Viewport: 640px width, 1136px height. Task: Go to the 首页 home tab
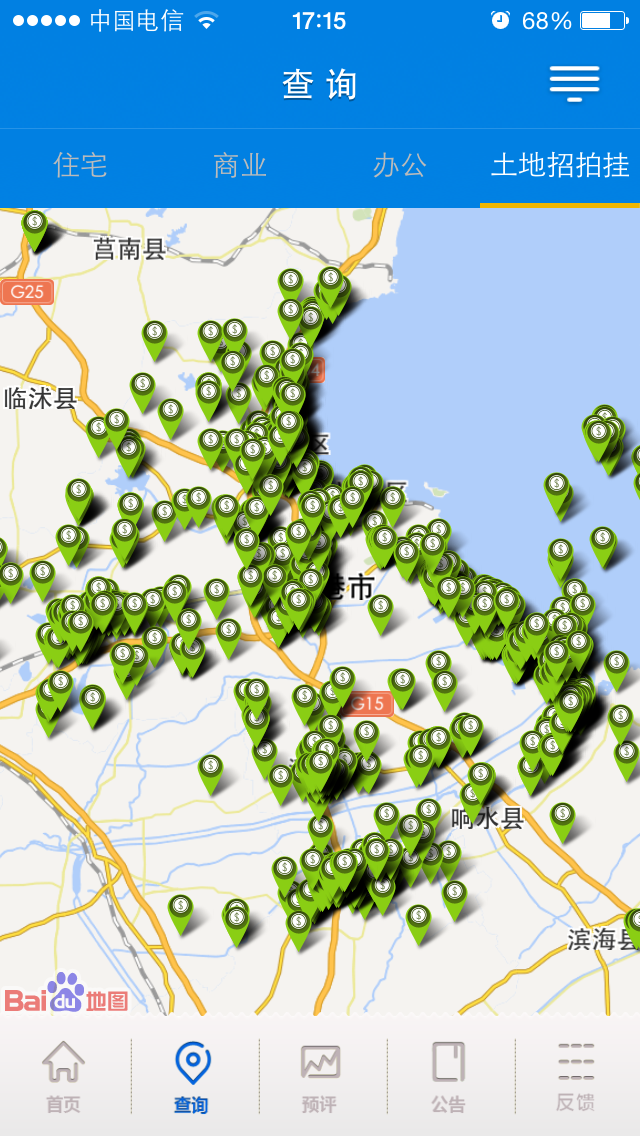(63, 1076)
